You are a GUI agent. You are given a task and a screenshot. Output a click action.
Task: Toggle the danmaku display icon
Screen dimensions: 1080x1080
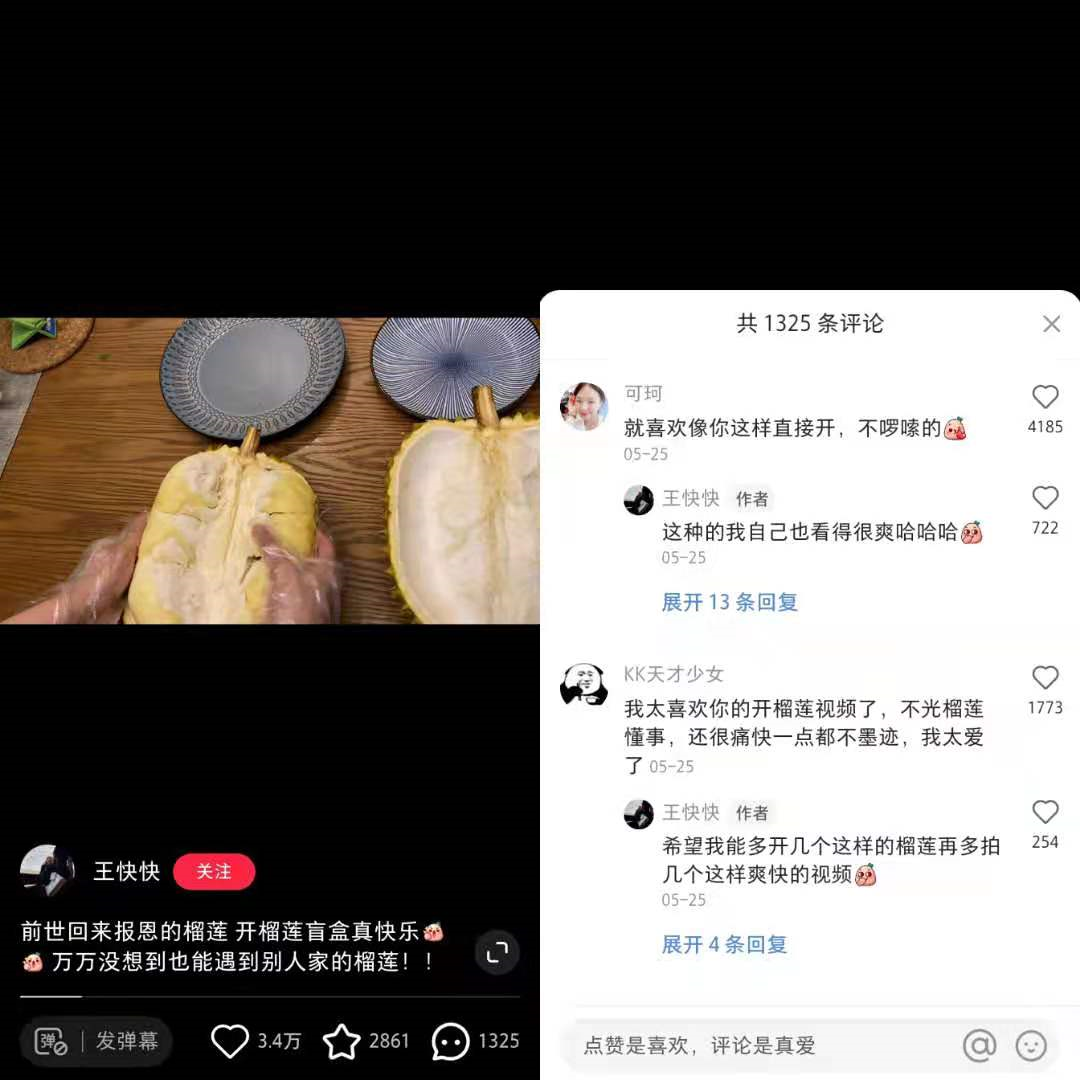click(52, 1041)
